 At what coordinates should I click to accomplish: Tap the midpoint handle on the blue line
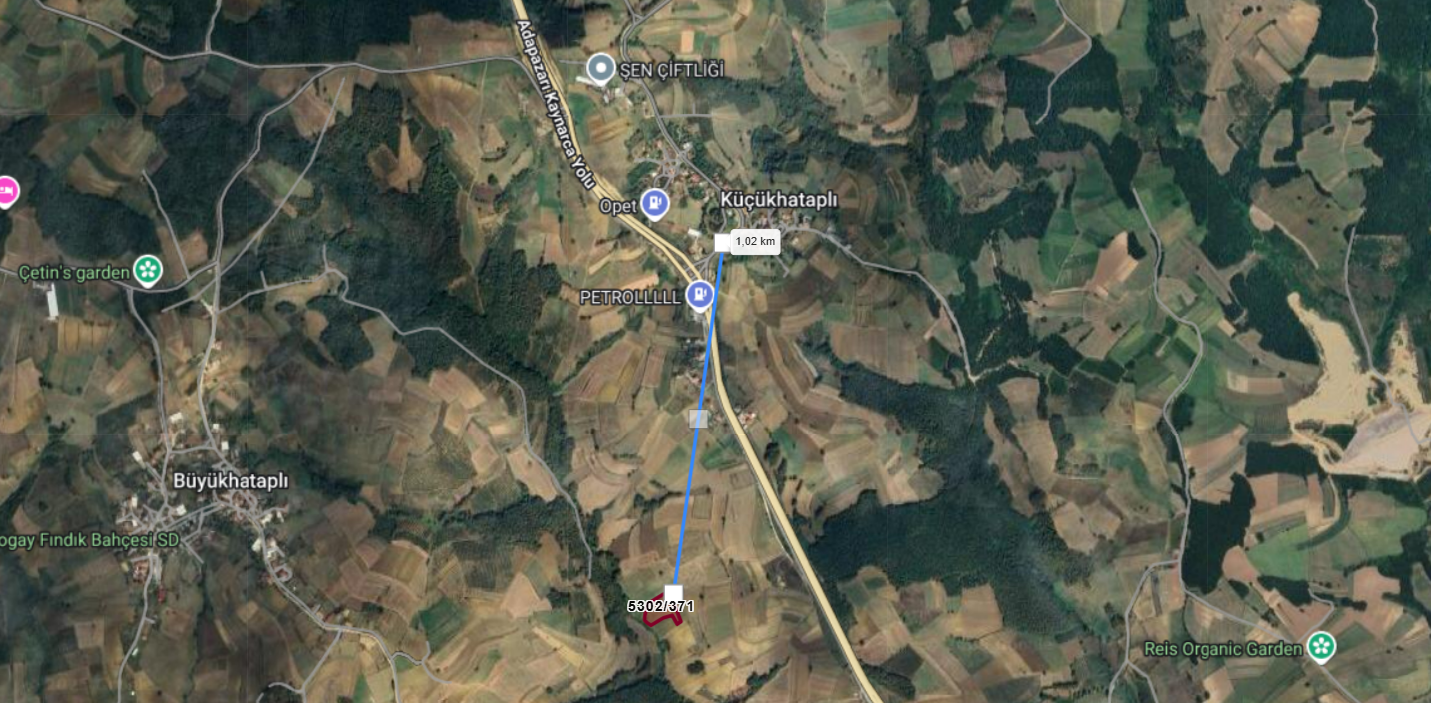point(699,418)
